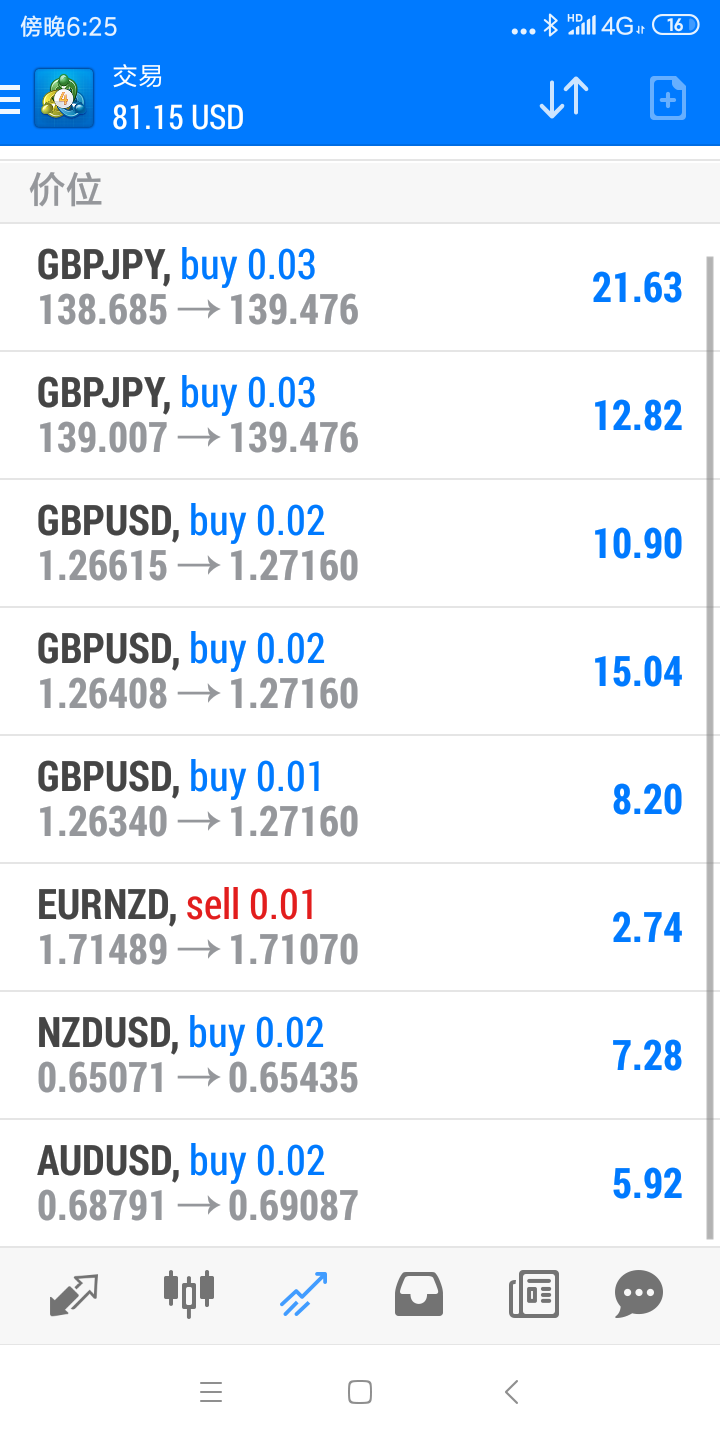Select the trade tab

pyautogui.click(x=303, y=1294)
